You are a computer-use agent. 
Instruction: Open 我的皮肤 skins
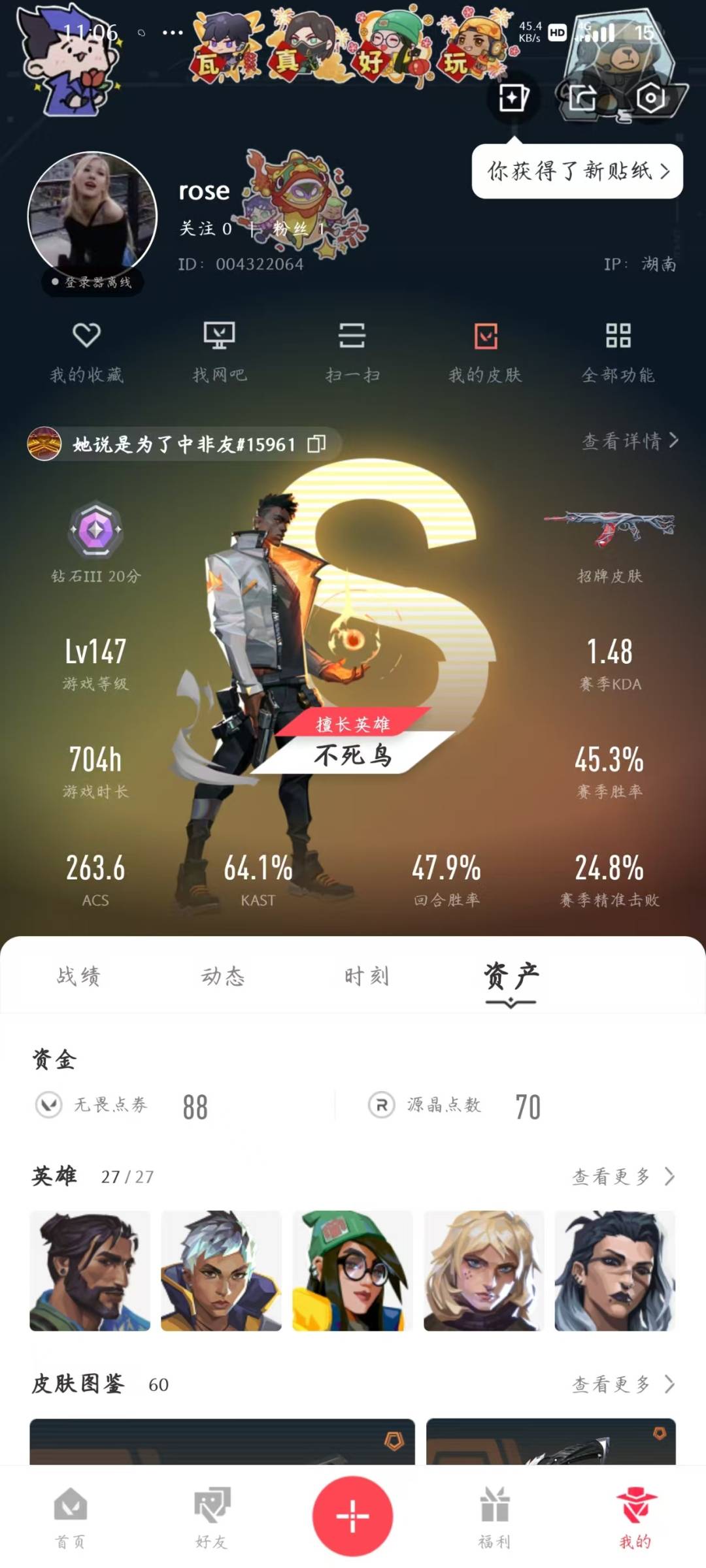tap(486, 353)
